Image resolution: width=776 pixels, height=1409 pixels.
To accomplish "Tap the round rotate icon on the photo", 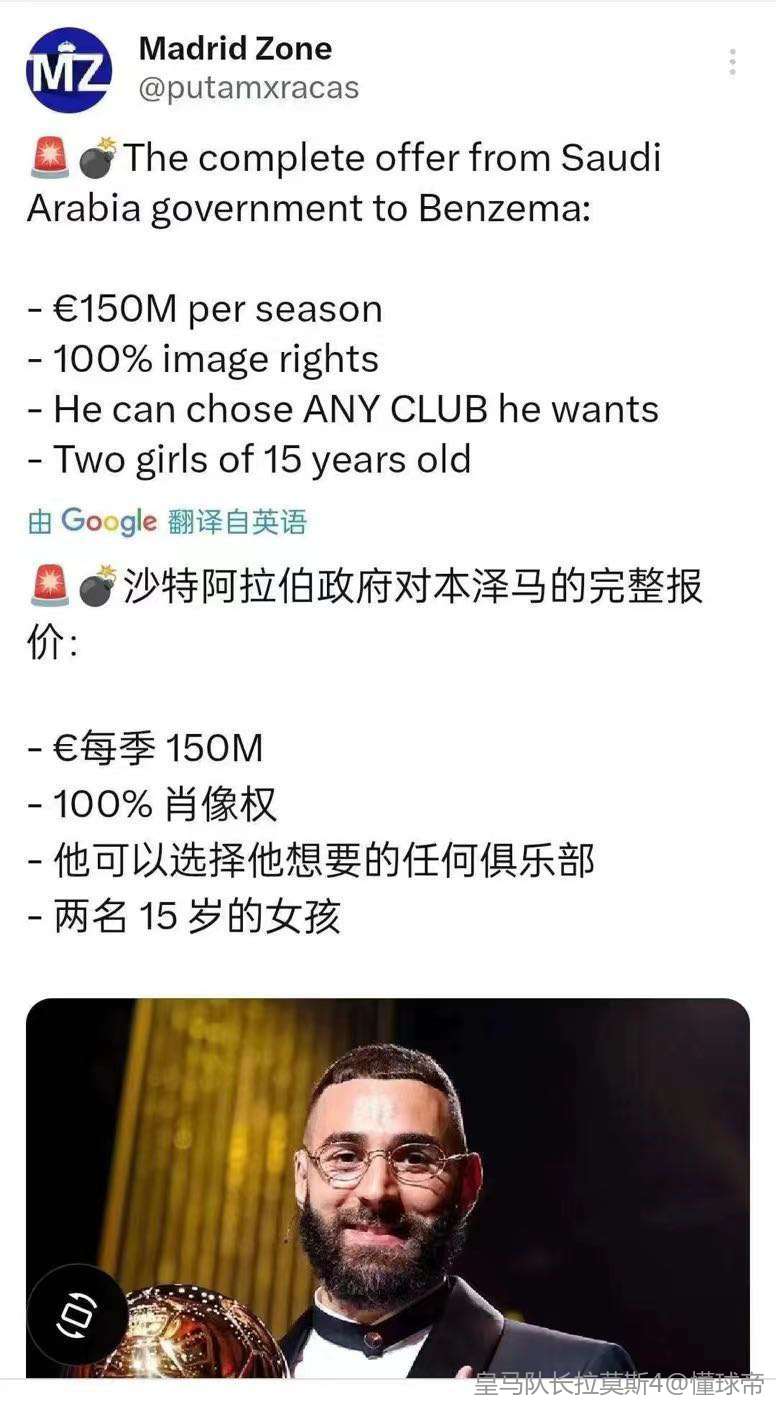I will coord(77,1314).
